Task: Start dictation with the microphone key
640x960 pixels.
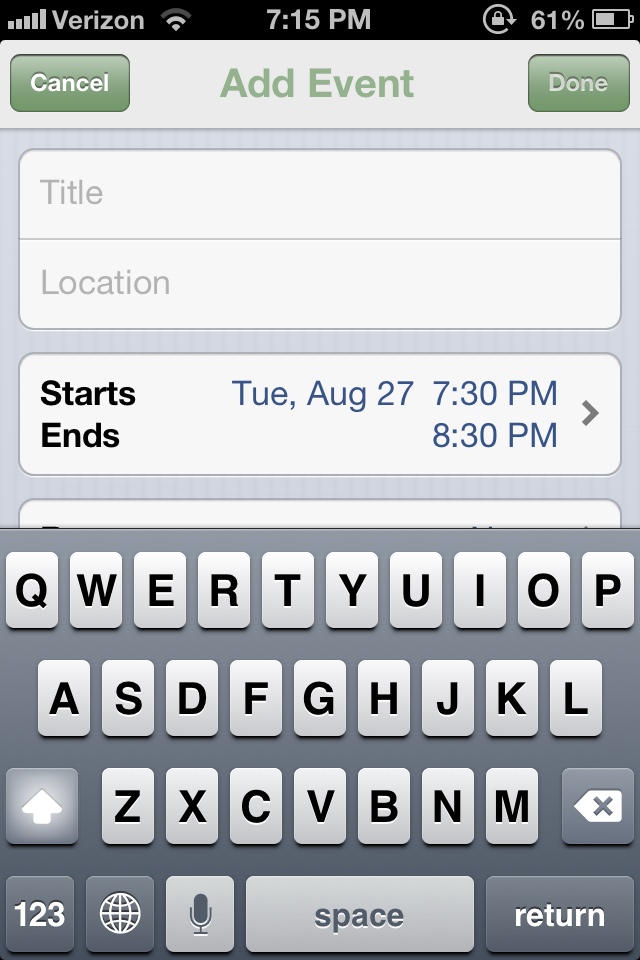Action: pyautogui.click(x=200, y=914)
